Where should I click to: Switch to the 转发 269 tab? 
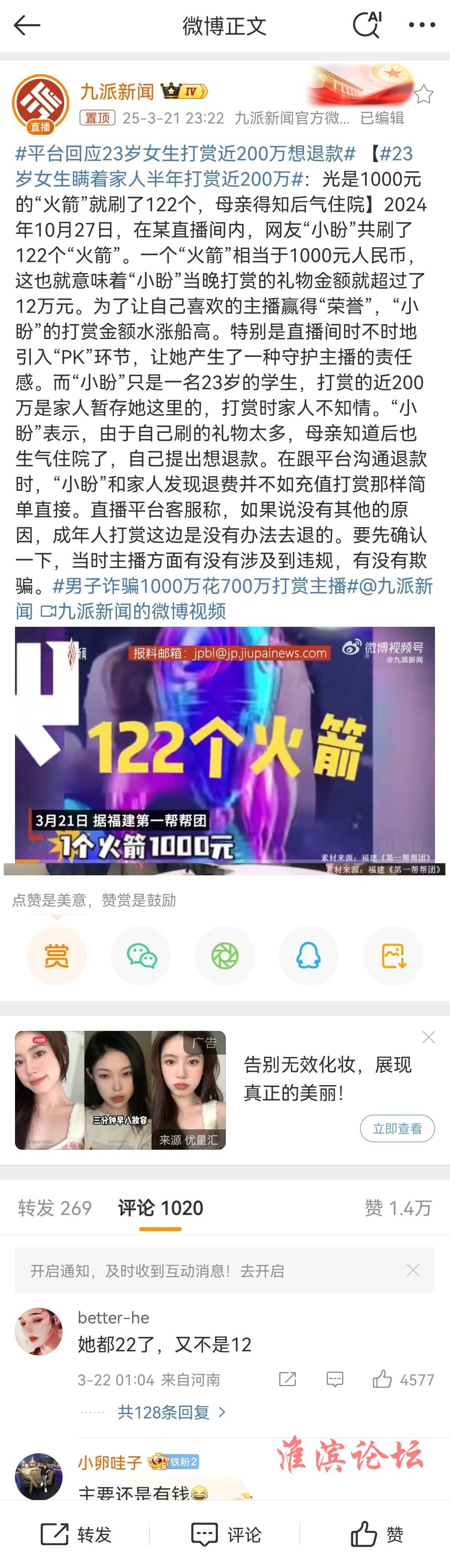click(x=55, y=1208)
